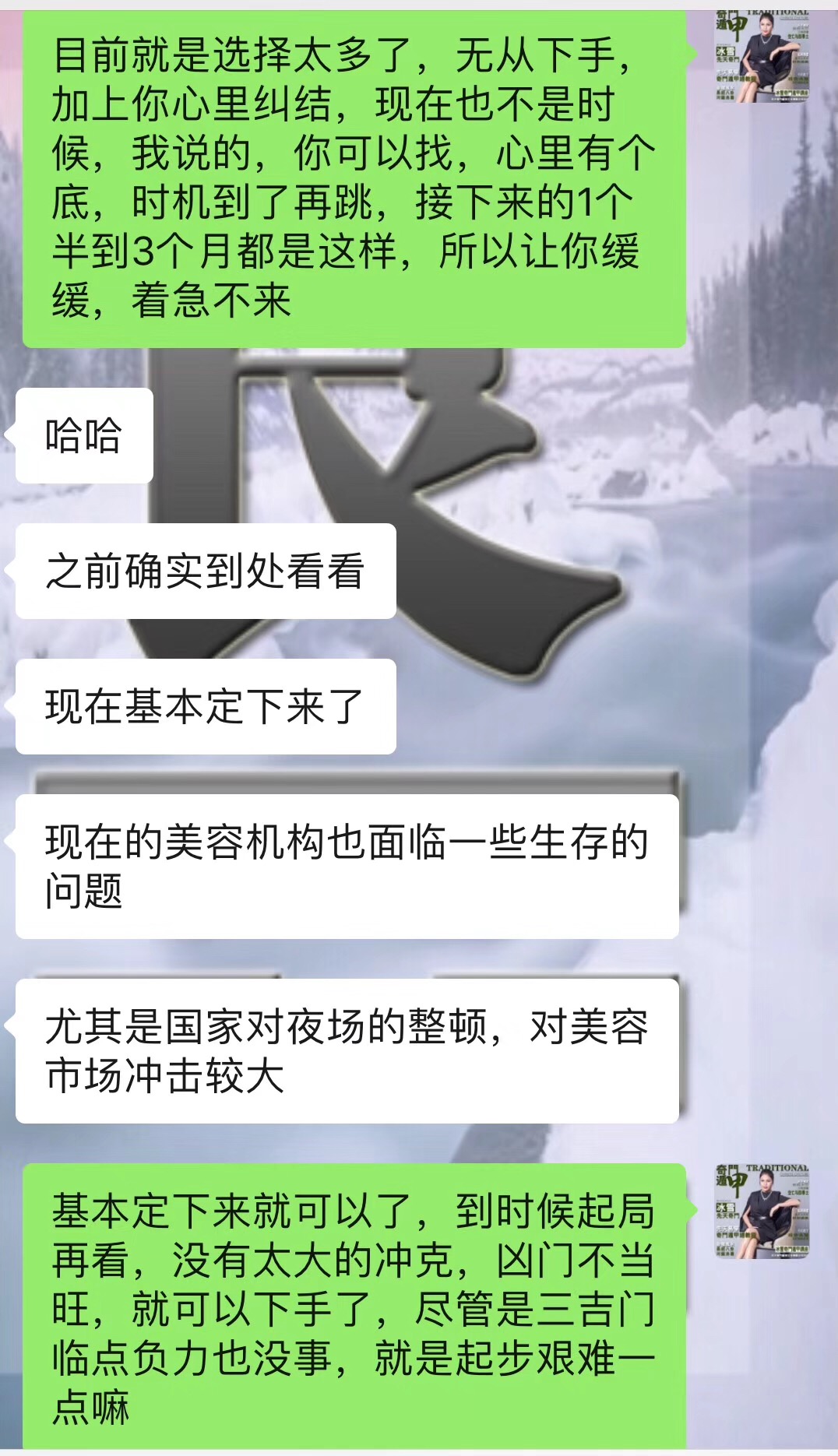The image size is (838, 1456).
Task: Open sender's avatar beside message starting 目前就是选择太多了
Action: [x=762, y=57]
